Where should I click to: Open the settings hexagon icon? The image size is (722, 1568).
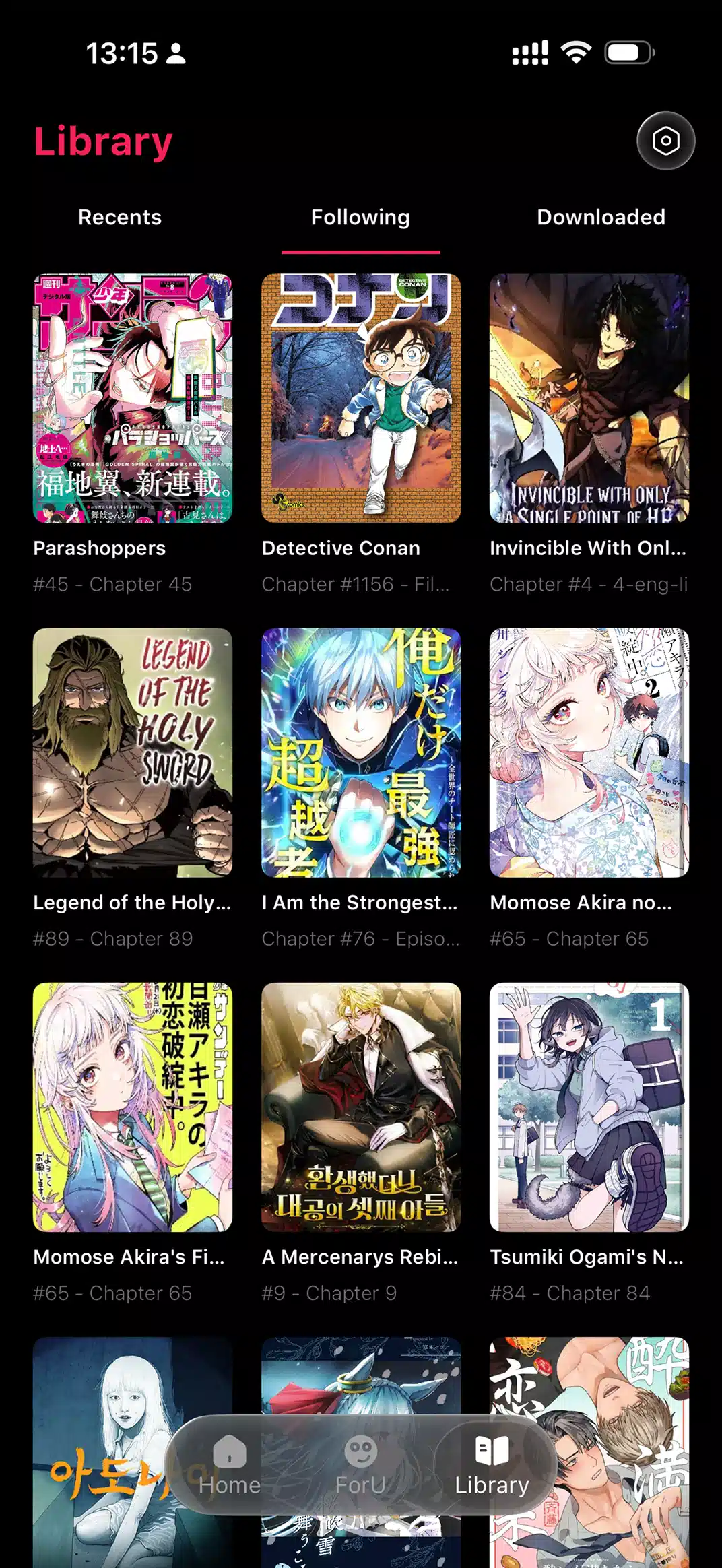pos(665,141)
